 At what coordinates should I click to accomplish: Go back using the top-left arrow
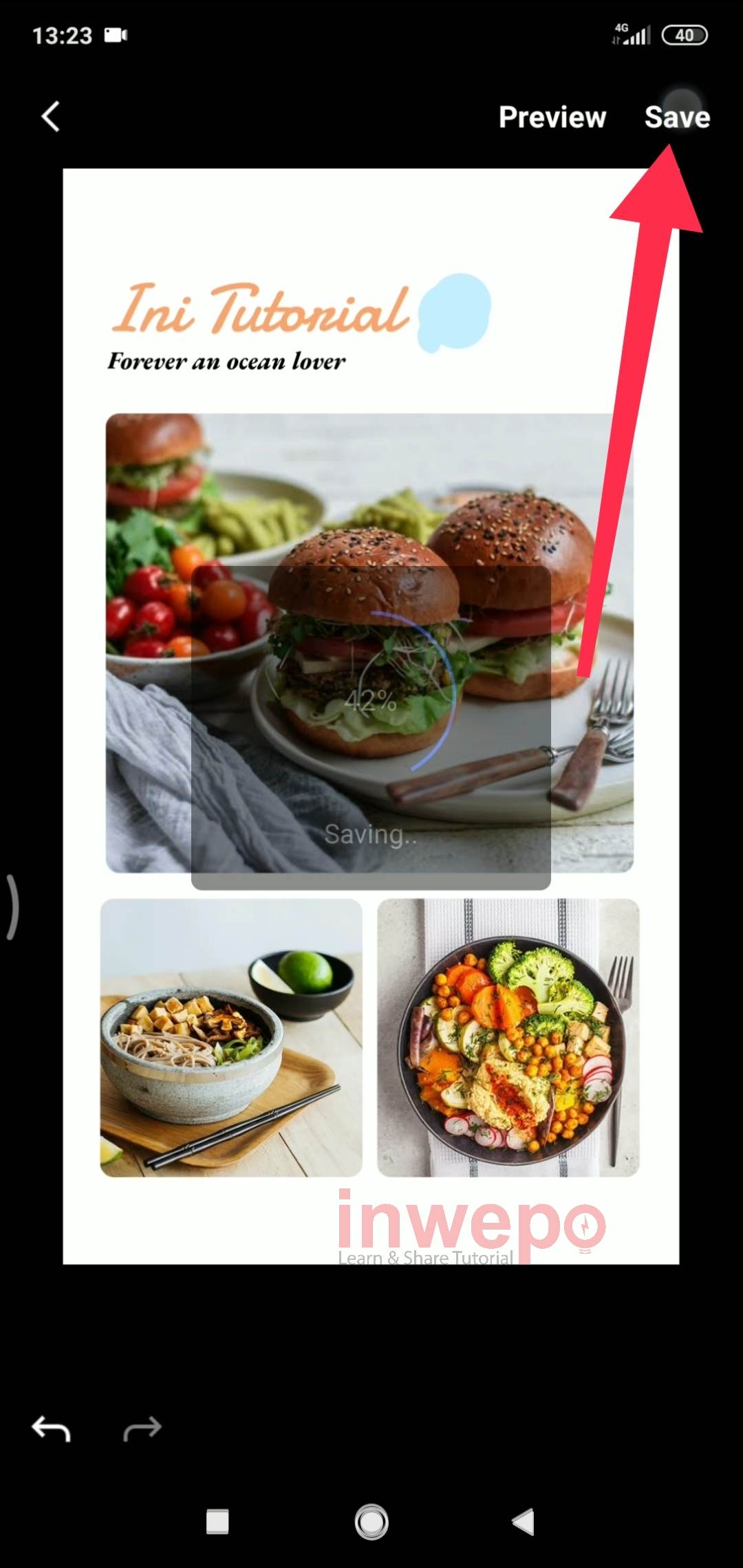(x=51, y=116)
